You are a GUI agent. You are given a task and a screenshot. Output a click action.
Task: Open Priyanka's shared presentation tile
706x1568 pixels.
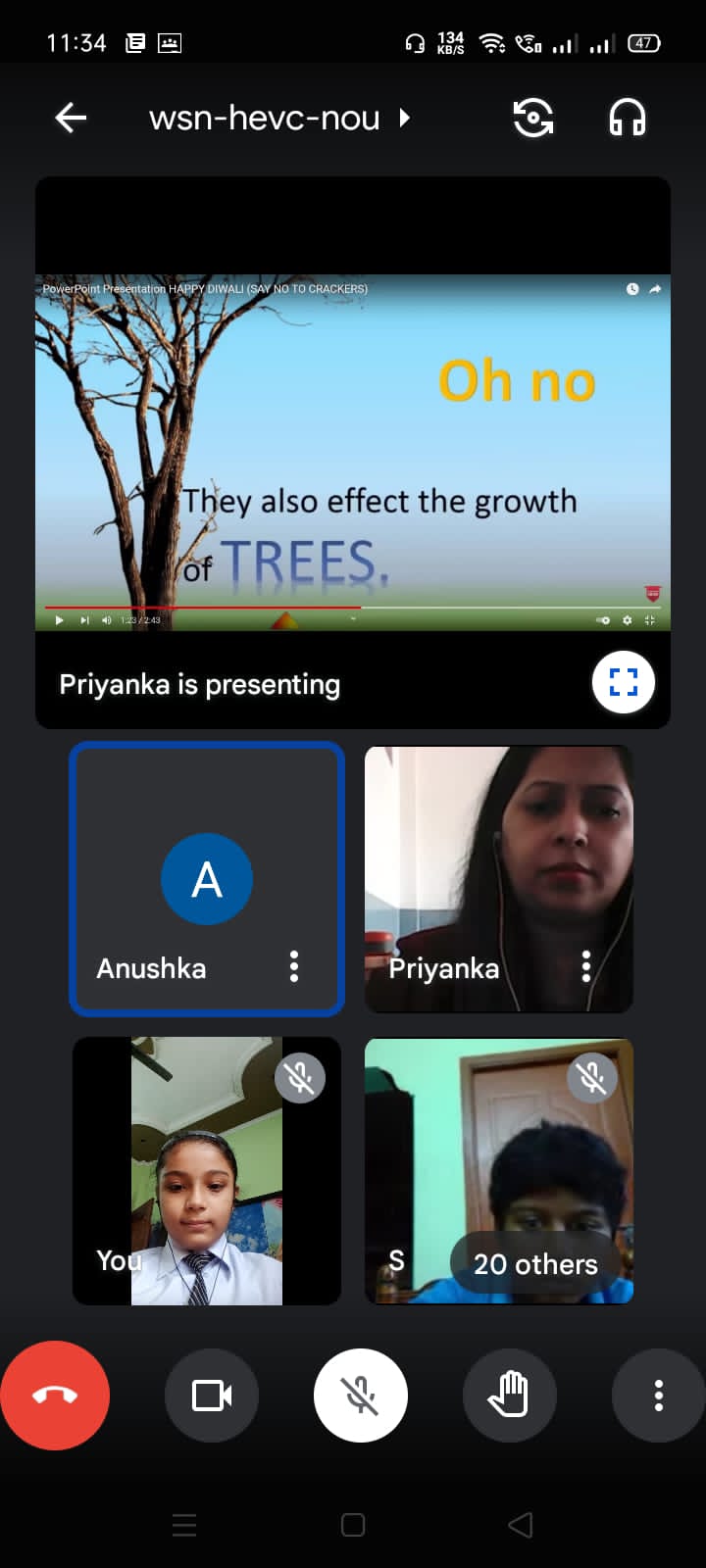pos(353,453)
